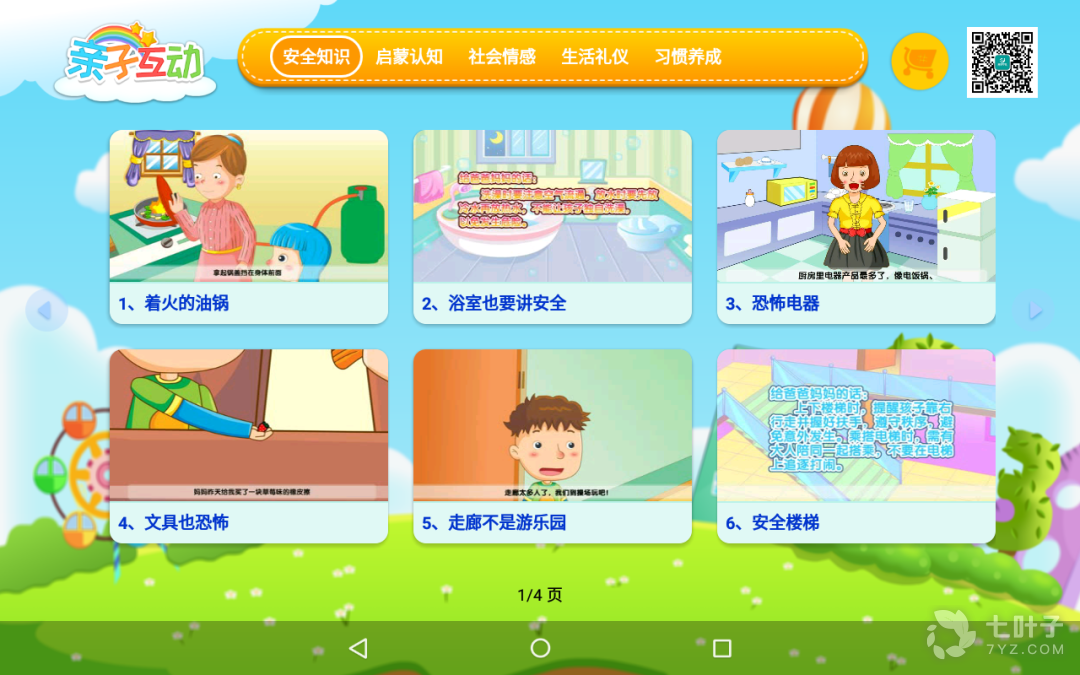Open the video 浴室也要讲安全
This screenshot has height=675, width=1080.
[x=552, y=226]
